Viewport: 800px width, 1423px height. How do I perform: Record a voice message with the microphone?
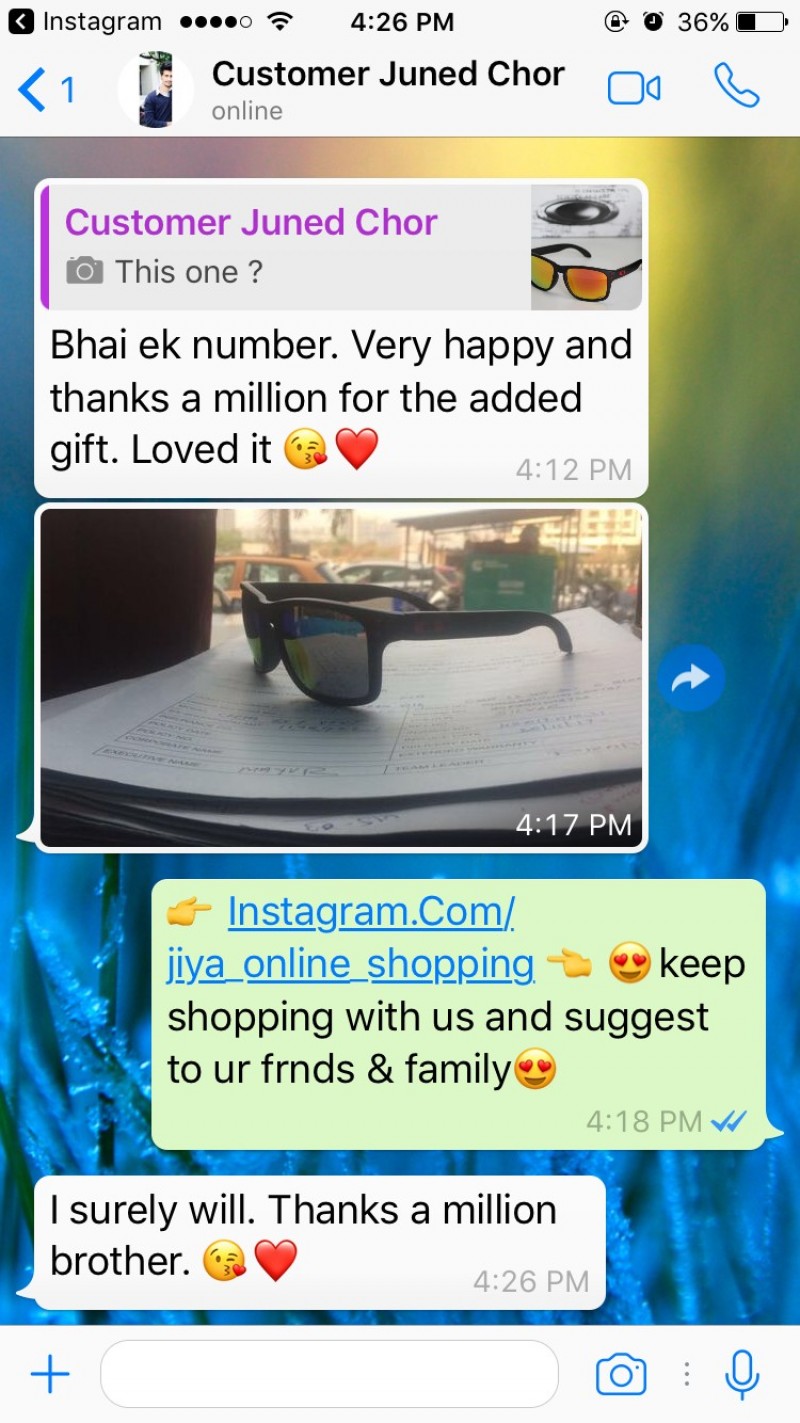[741, 1375]
